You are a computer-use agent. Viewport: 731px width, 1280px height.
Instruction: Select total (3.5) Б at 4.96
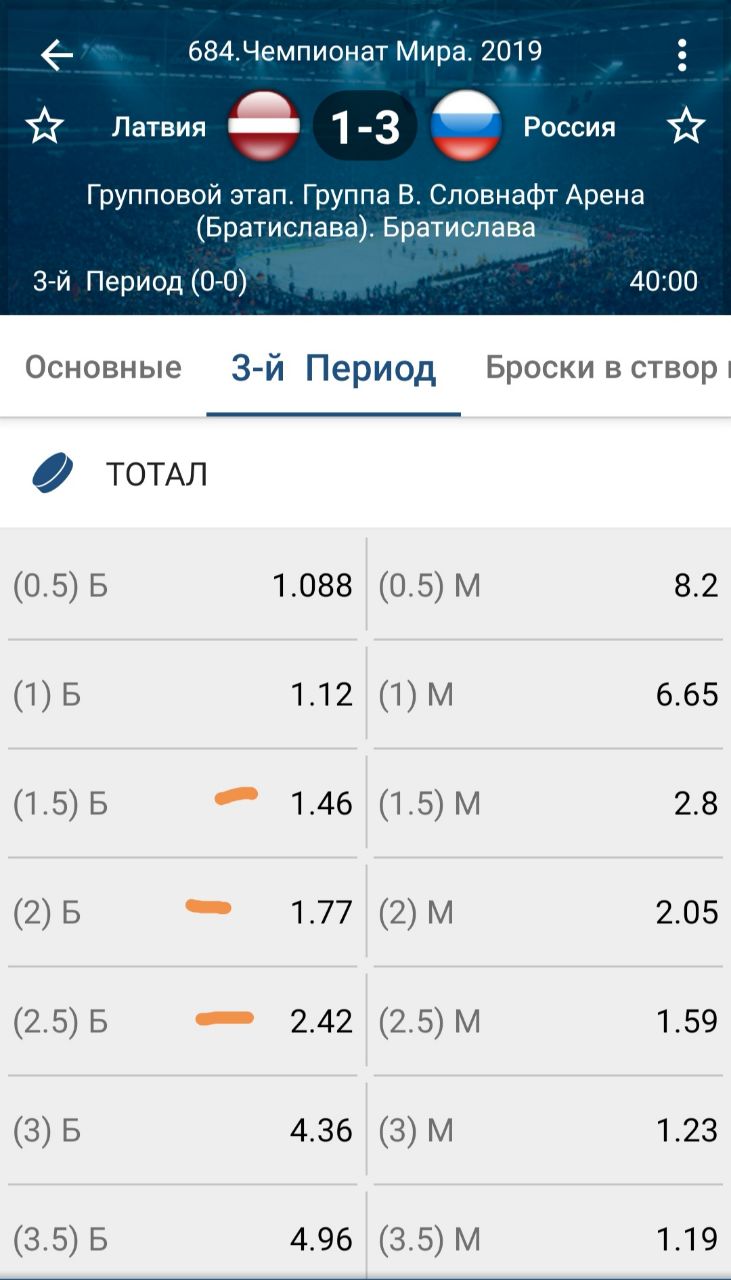(x=183, y=1240)
